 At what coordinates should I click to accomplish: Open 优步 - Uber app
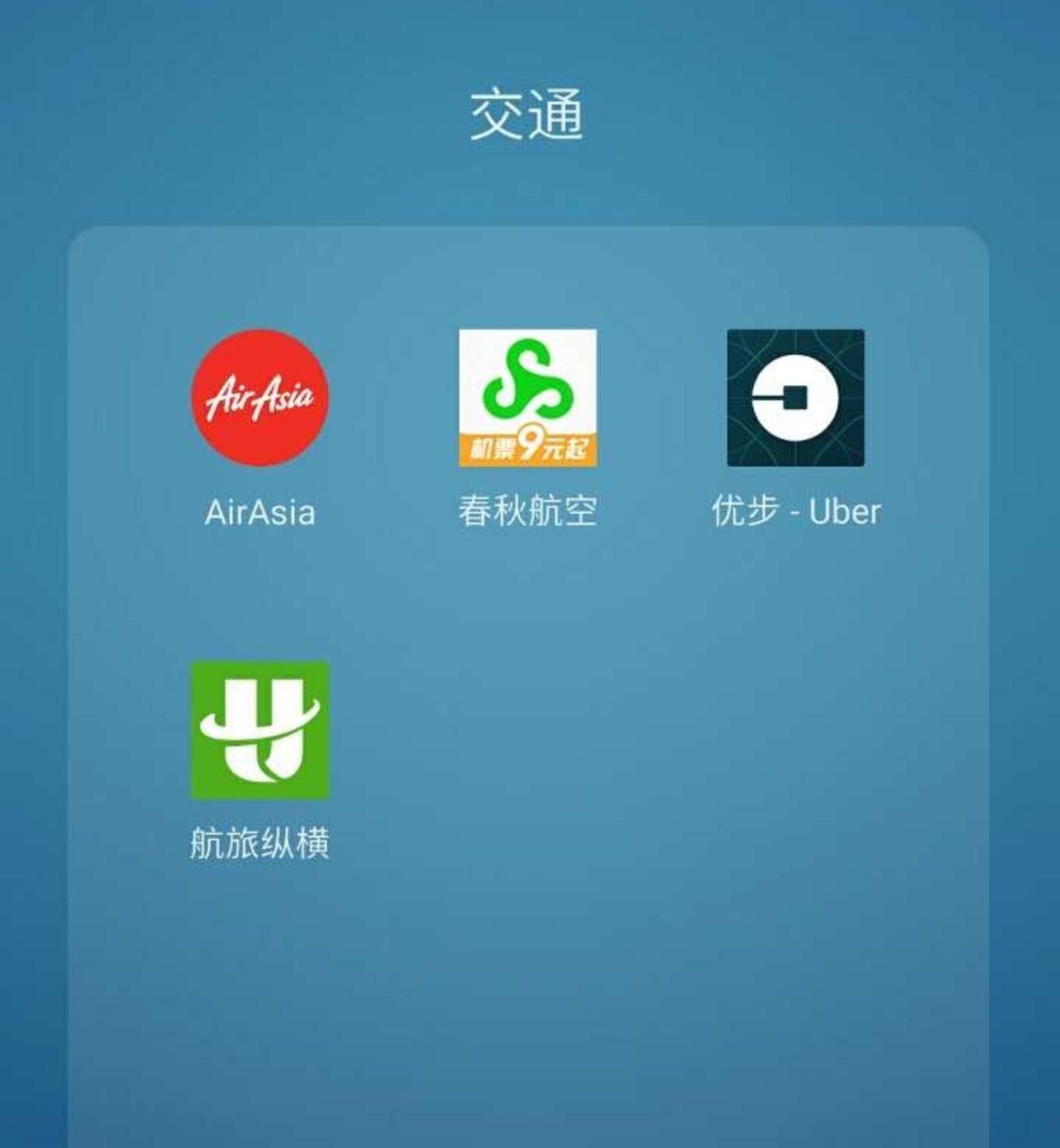tap(795, 397)
